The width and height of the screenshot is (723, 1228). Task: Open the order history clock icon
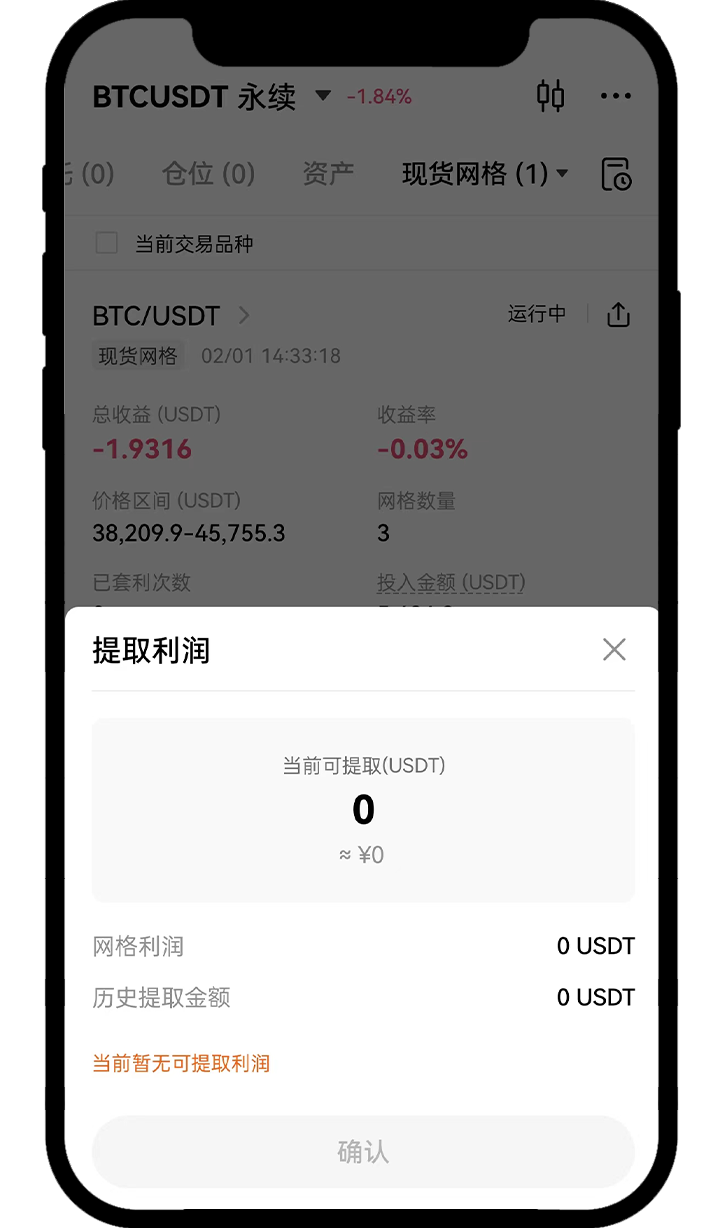(x=616, y=174)
